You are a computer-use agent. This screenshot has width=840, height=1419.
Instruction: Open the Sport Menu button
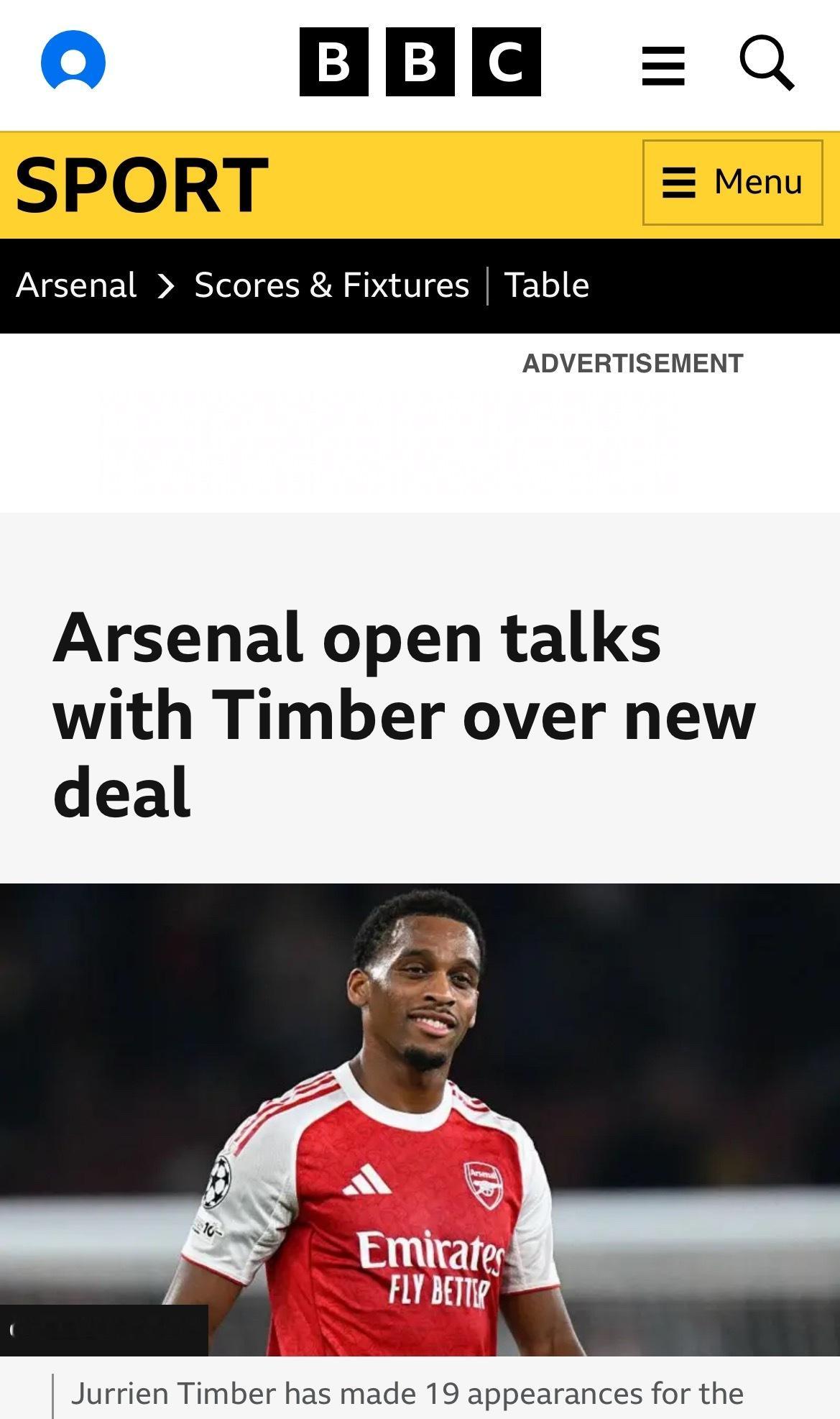[x=732, y=183]
